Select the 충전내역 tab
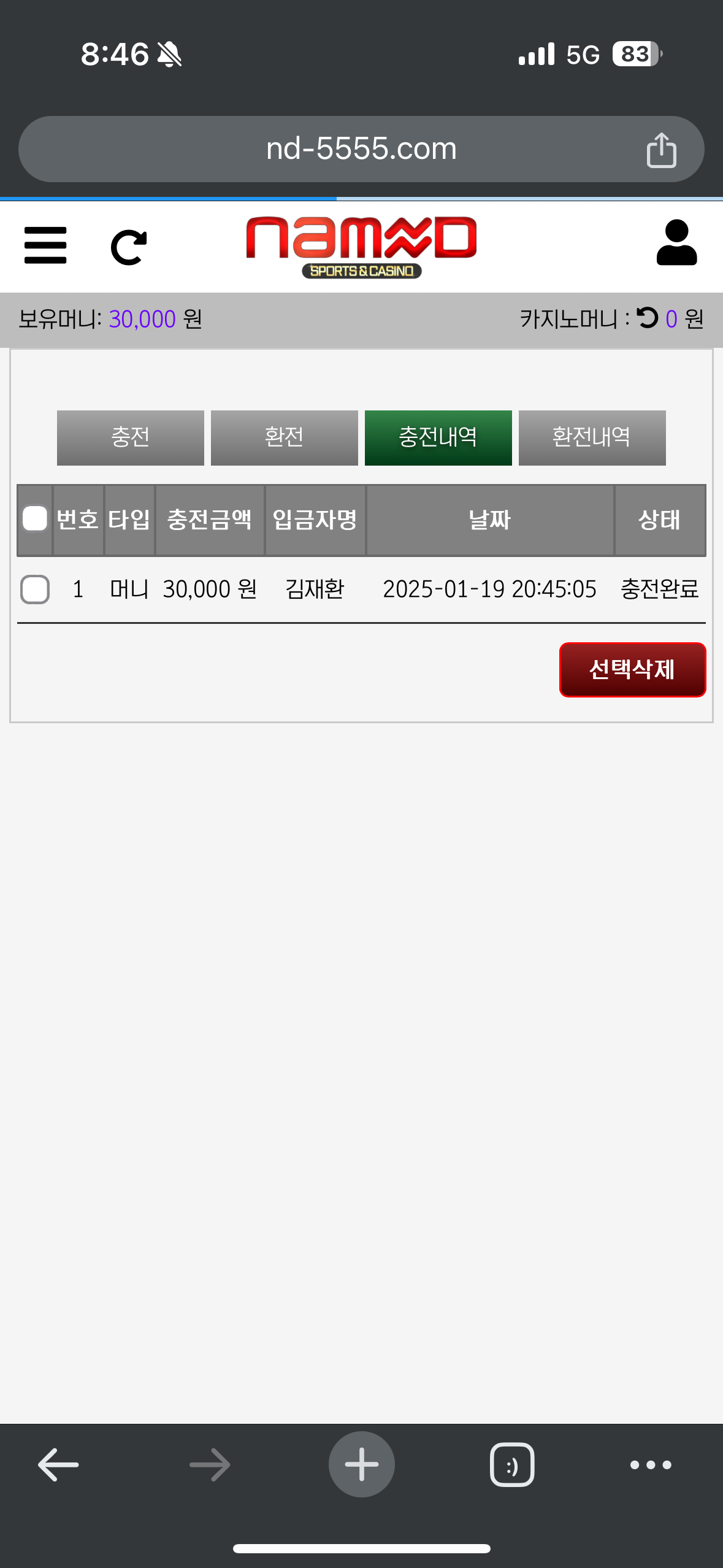 438,437
